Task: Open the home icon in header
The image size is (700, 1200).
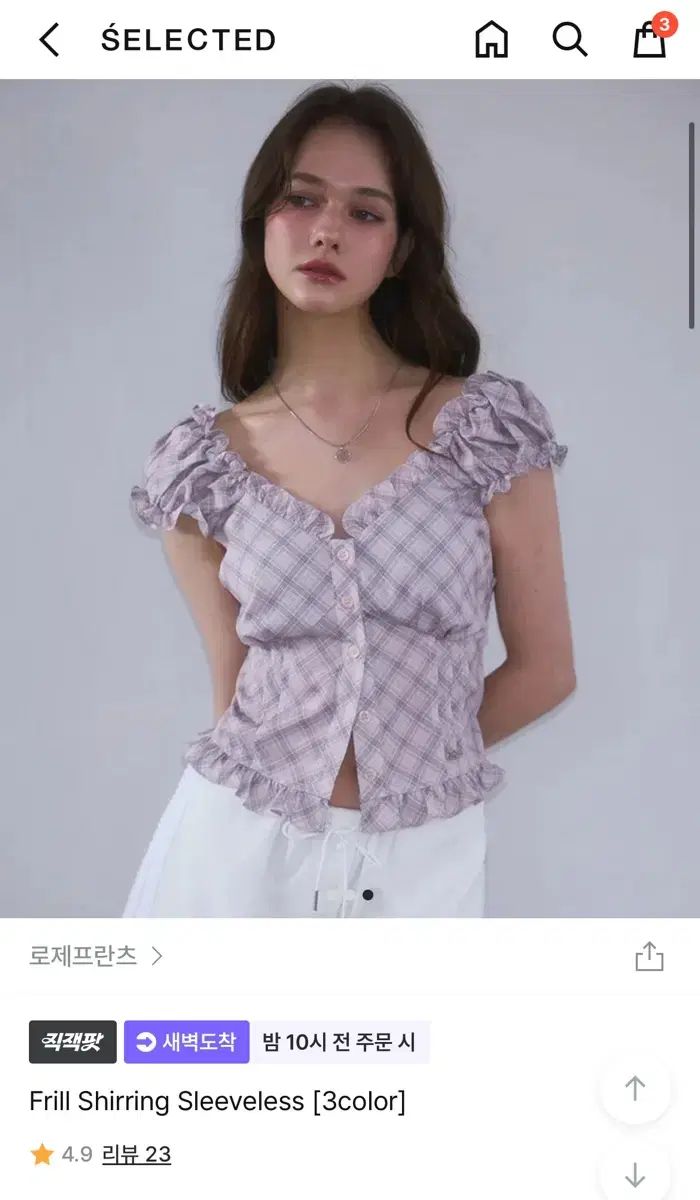Action: click(491, 40)
